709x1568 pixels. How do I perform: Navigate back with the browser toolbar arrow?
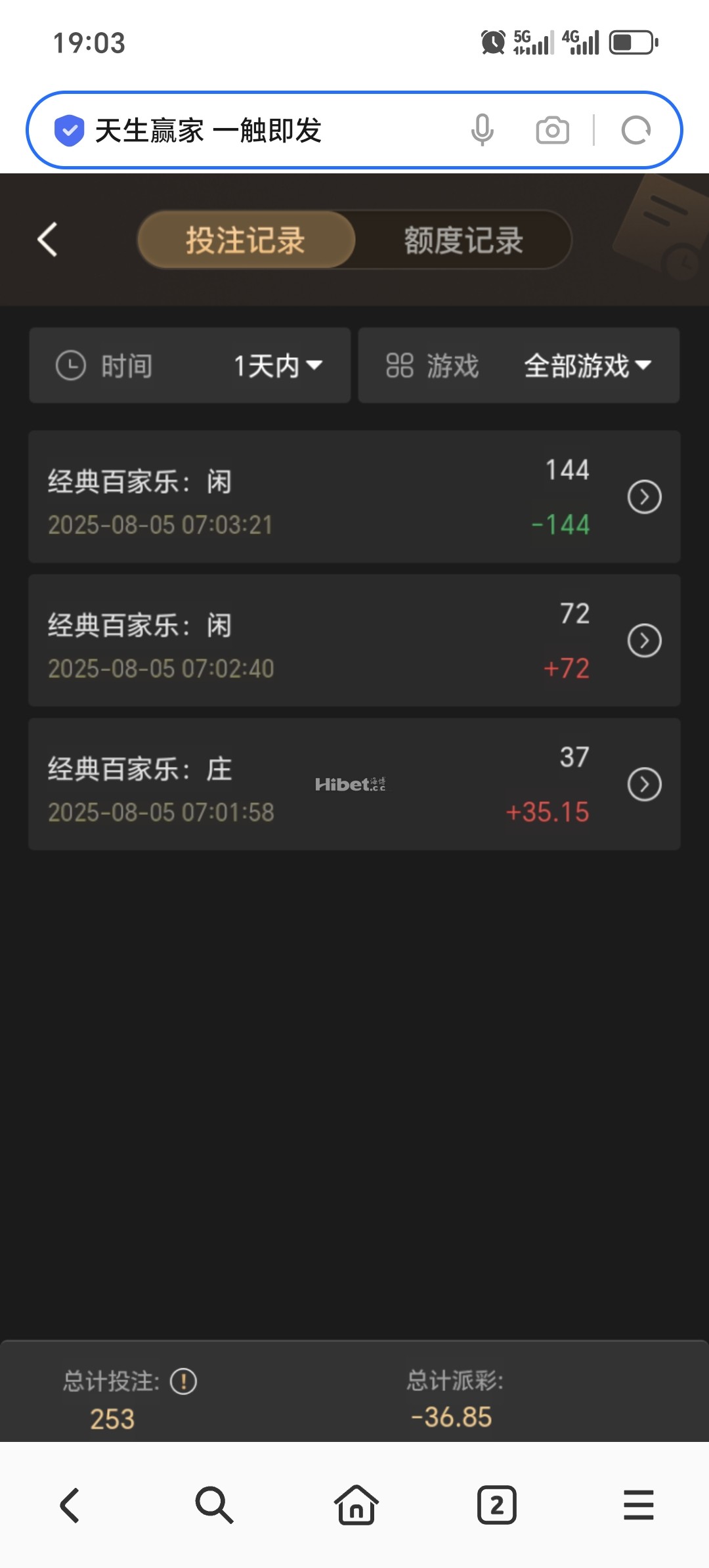click(70, 1505)
